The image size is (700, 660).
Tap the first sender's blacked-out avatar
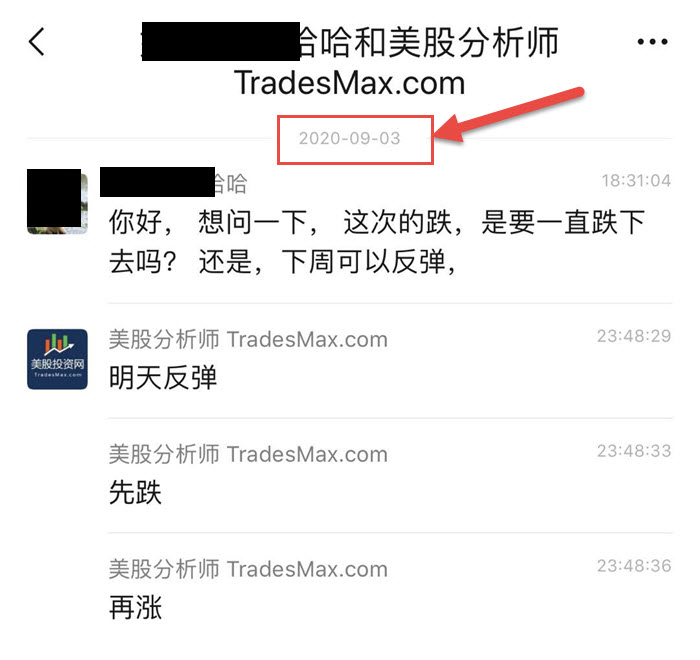57,202
